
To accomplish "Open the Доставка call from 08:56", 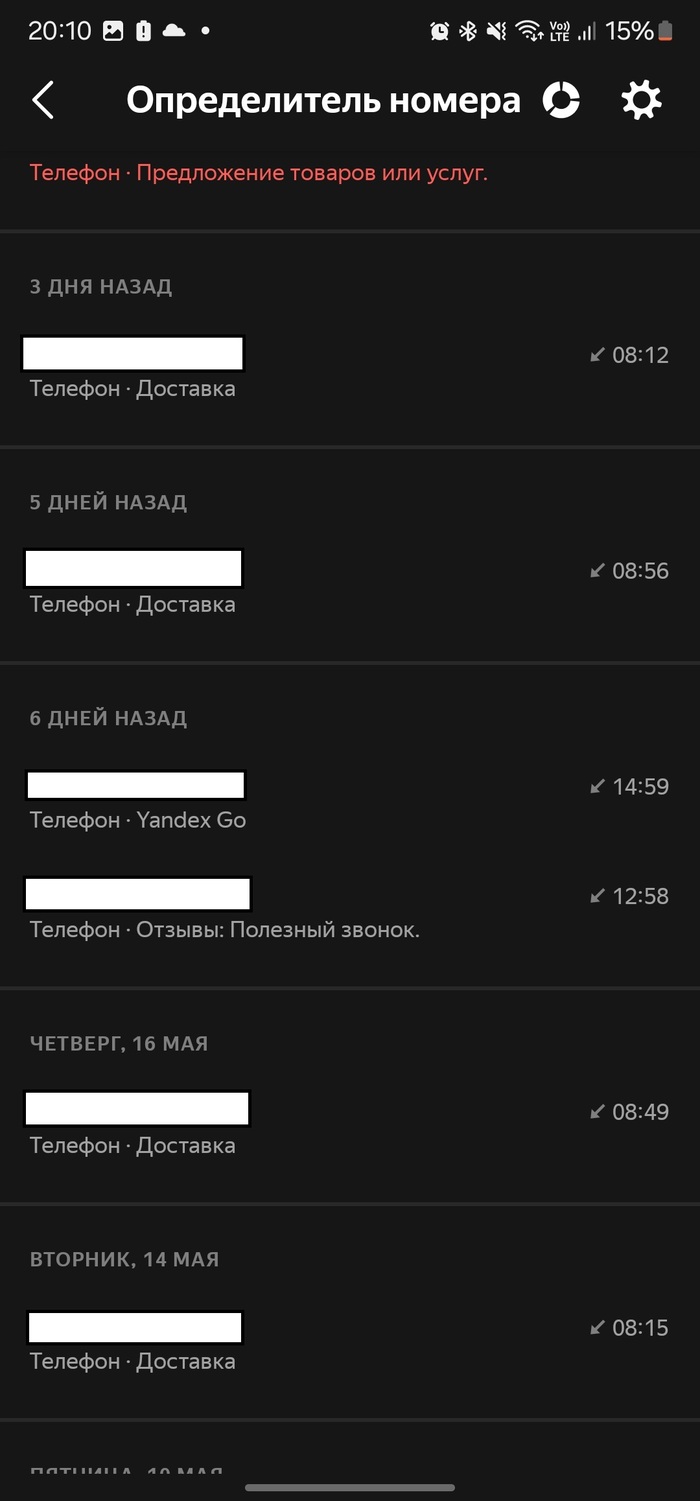I will (349, 586).
